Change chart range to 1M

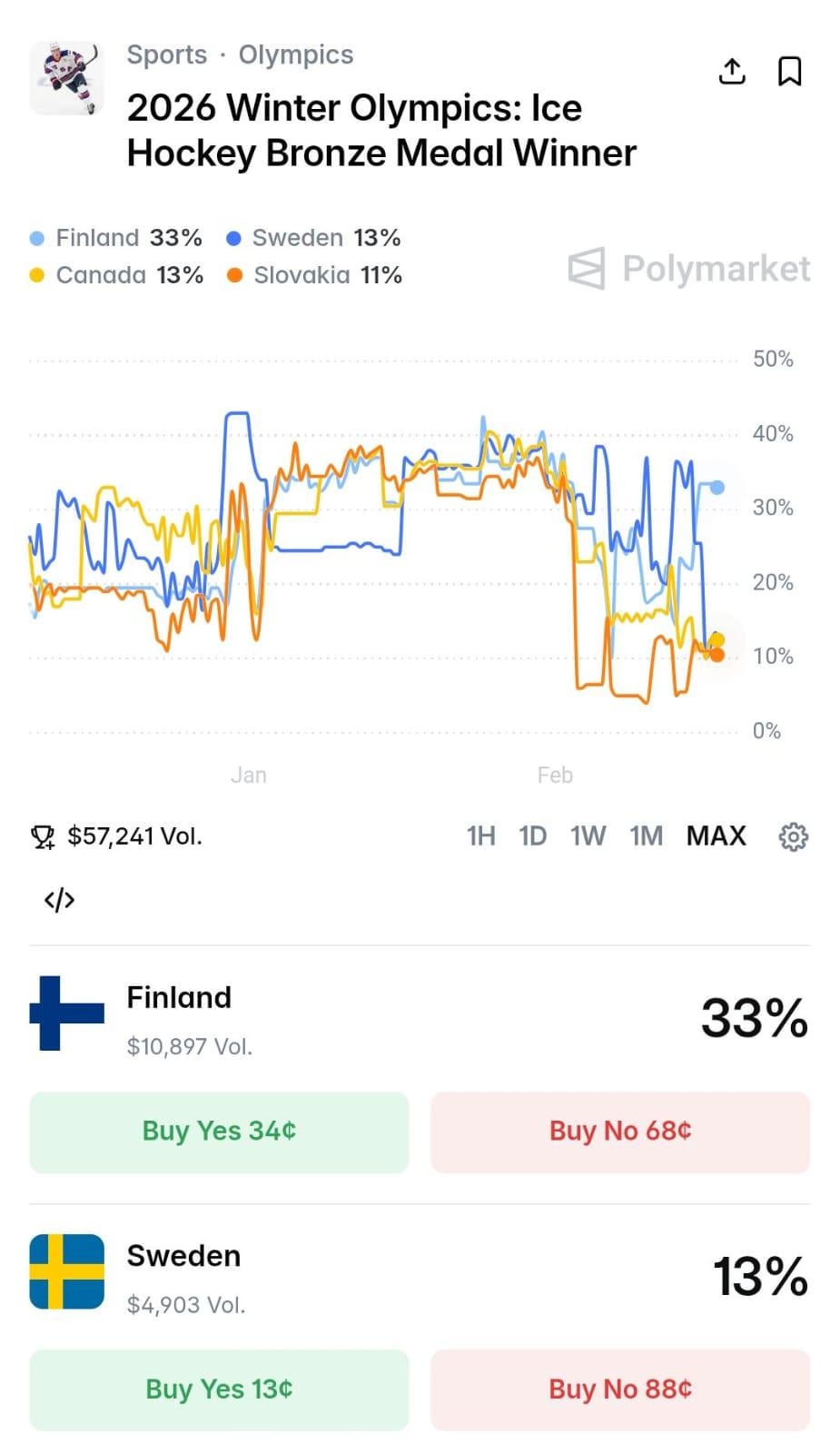tap(646, 835)
